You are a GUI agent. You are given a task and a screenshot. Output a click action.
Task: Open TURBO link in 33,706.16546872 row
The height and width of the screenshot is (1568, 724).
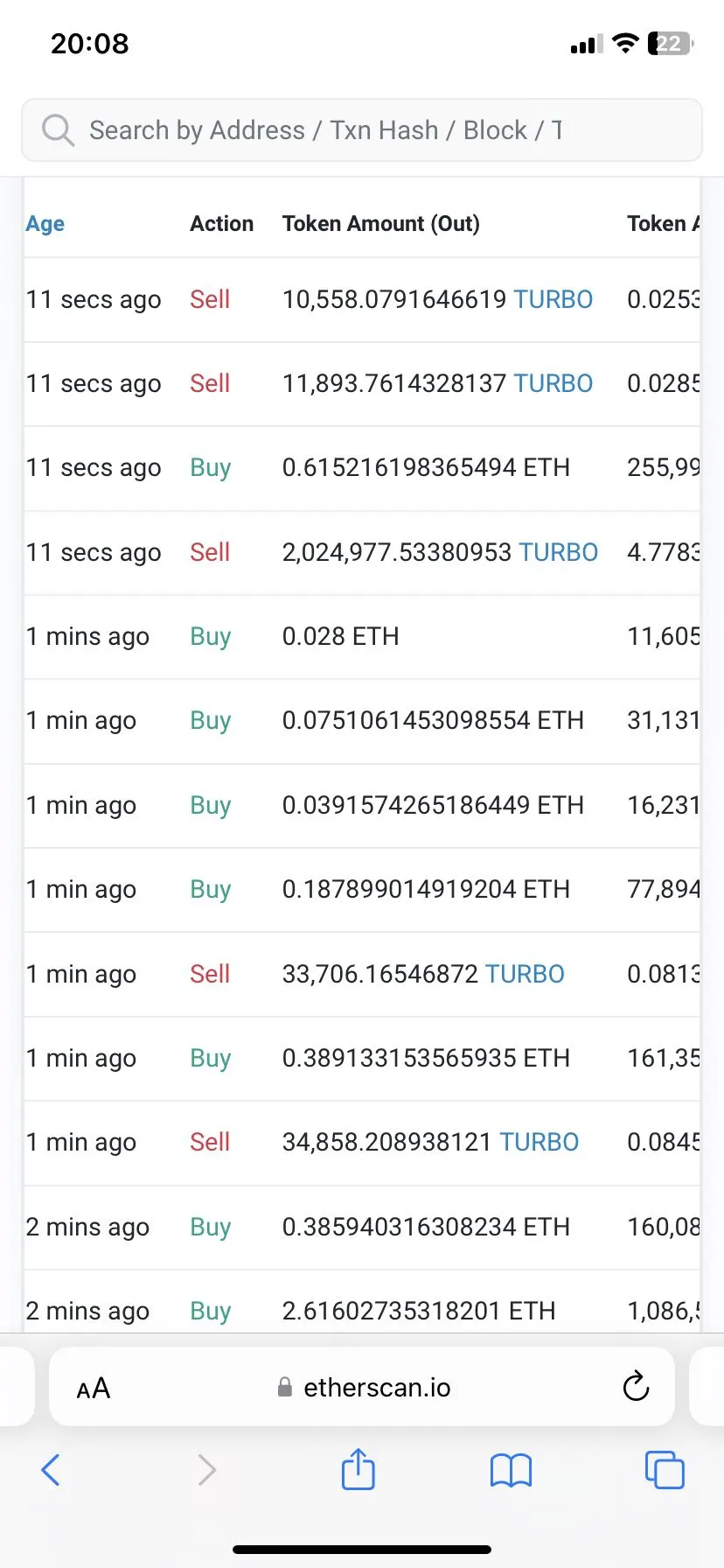tap(525, 974)
